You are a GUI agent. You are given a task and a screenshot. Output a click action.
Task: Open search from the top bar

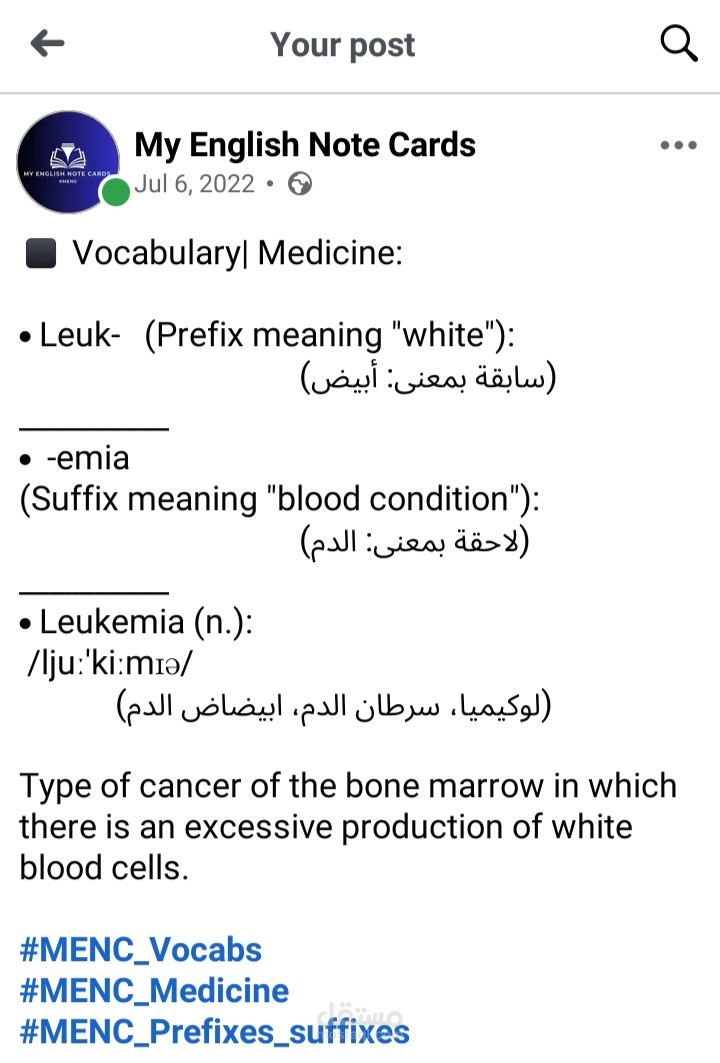(x=679, y=44)
